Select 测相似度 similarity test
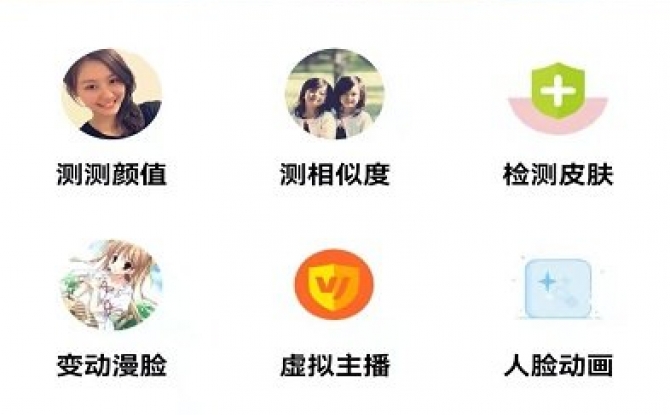The image size is (670, 415). pyautogui.click(x=334, y=95)
